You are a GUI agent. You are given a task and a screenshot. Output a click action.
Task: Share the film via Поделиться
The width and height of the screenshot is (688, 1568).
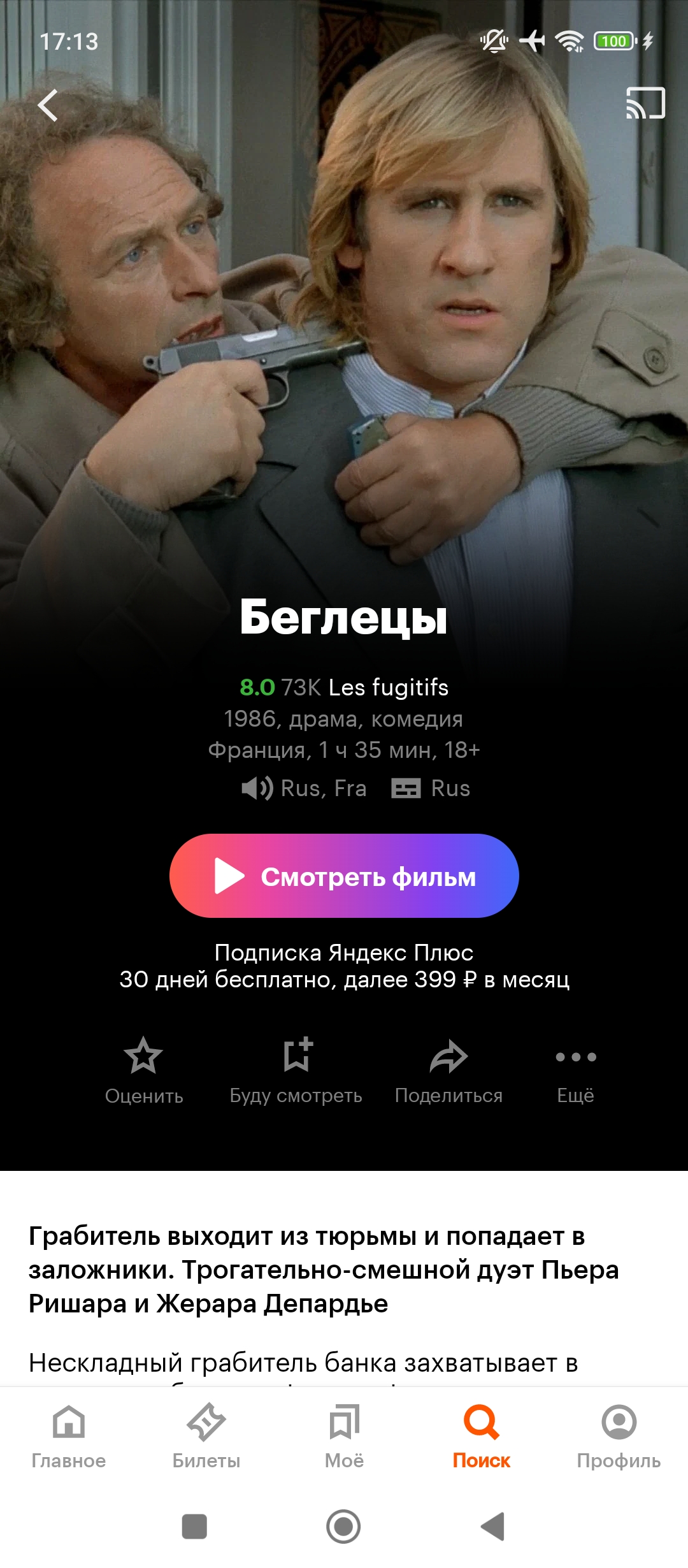click(448, 1071)
